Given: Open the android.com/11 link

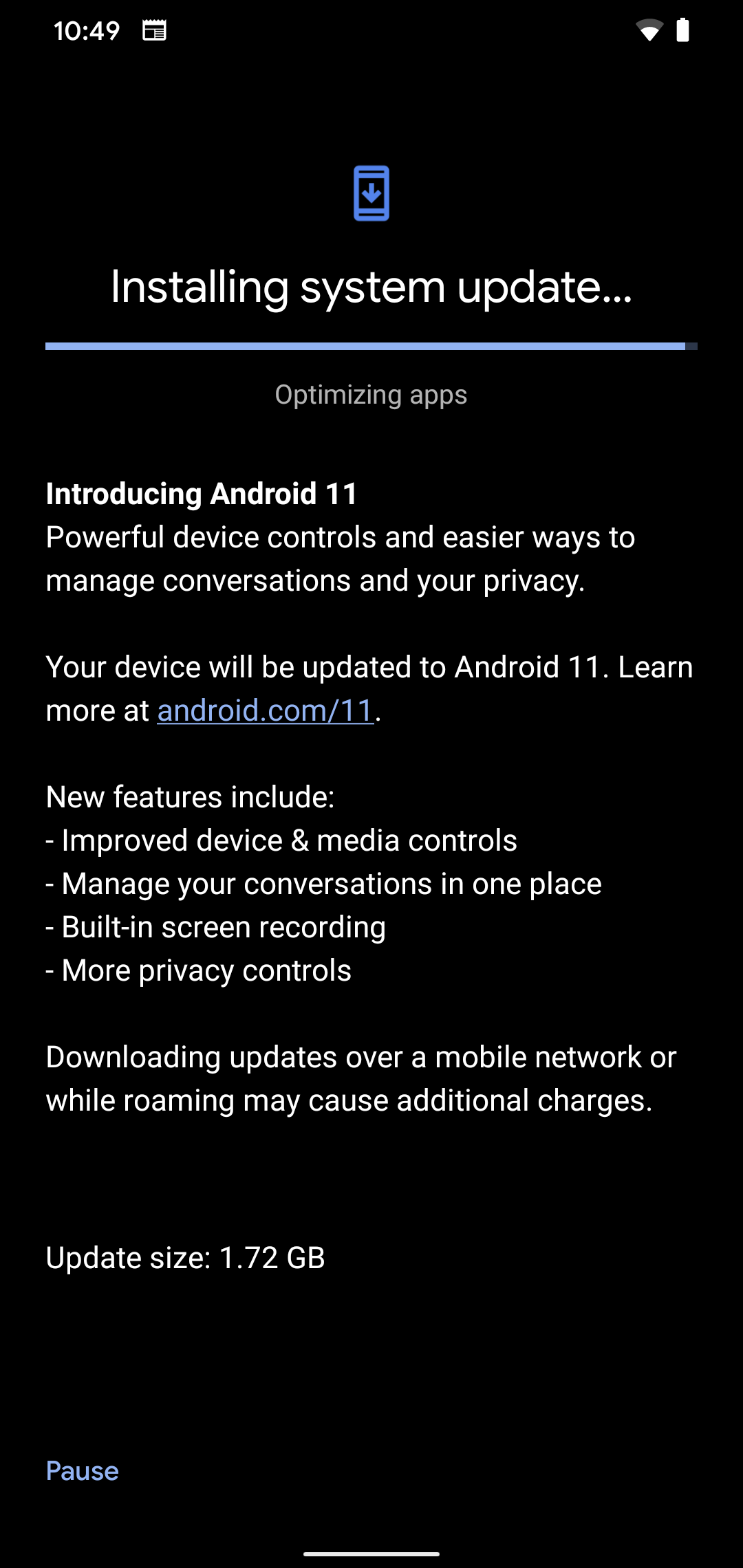Looking at the screenshot, I should point(266,710).
